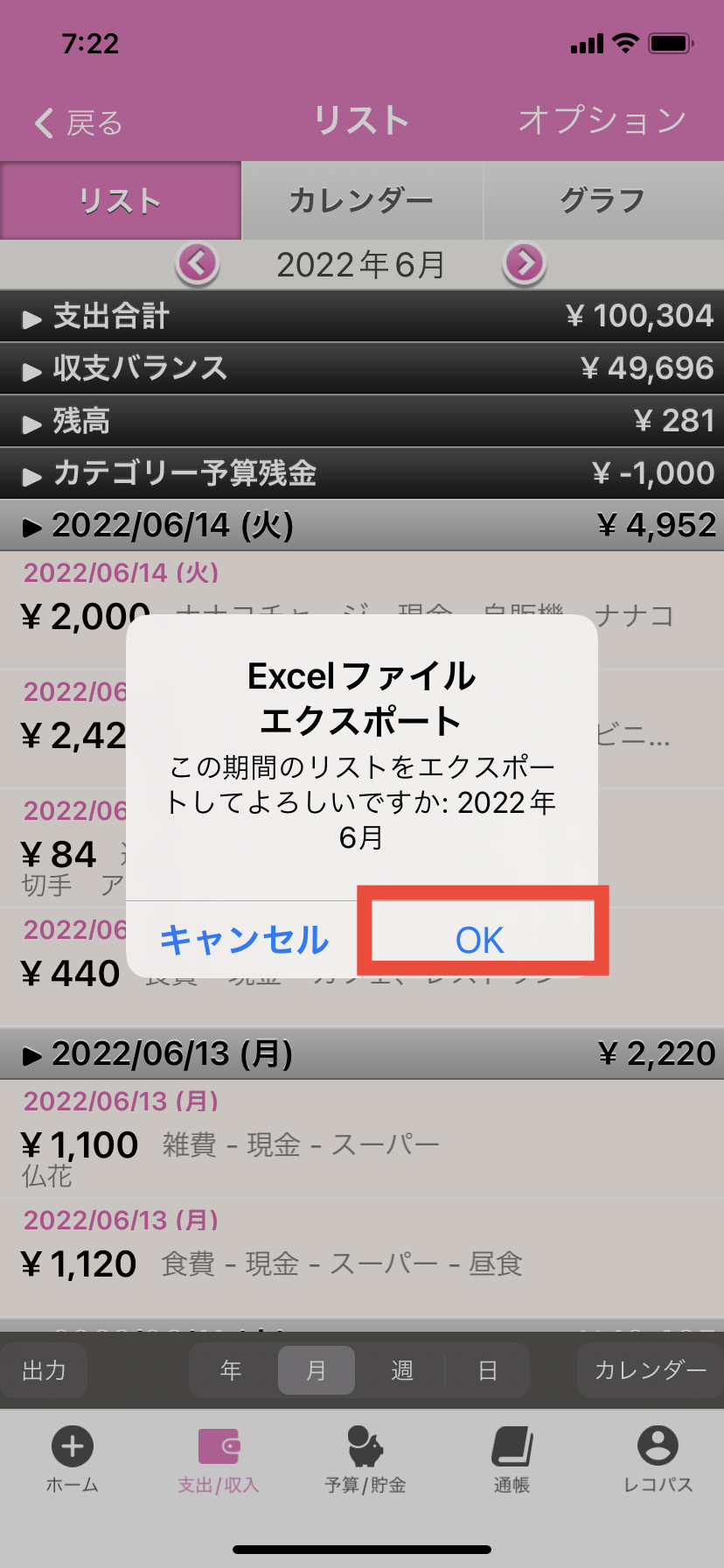Cancel the Excel file export dialog

[244, 939]
